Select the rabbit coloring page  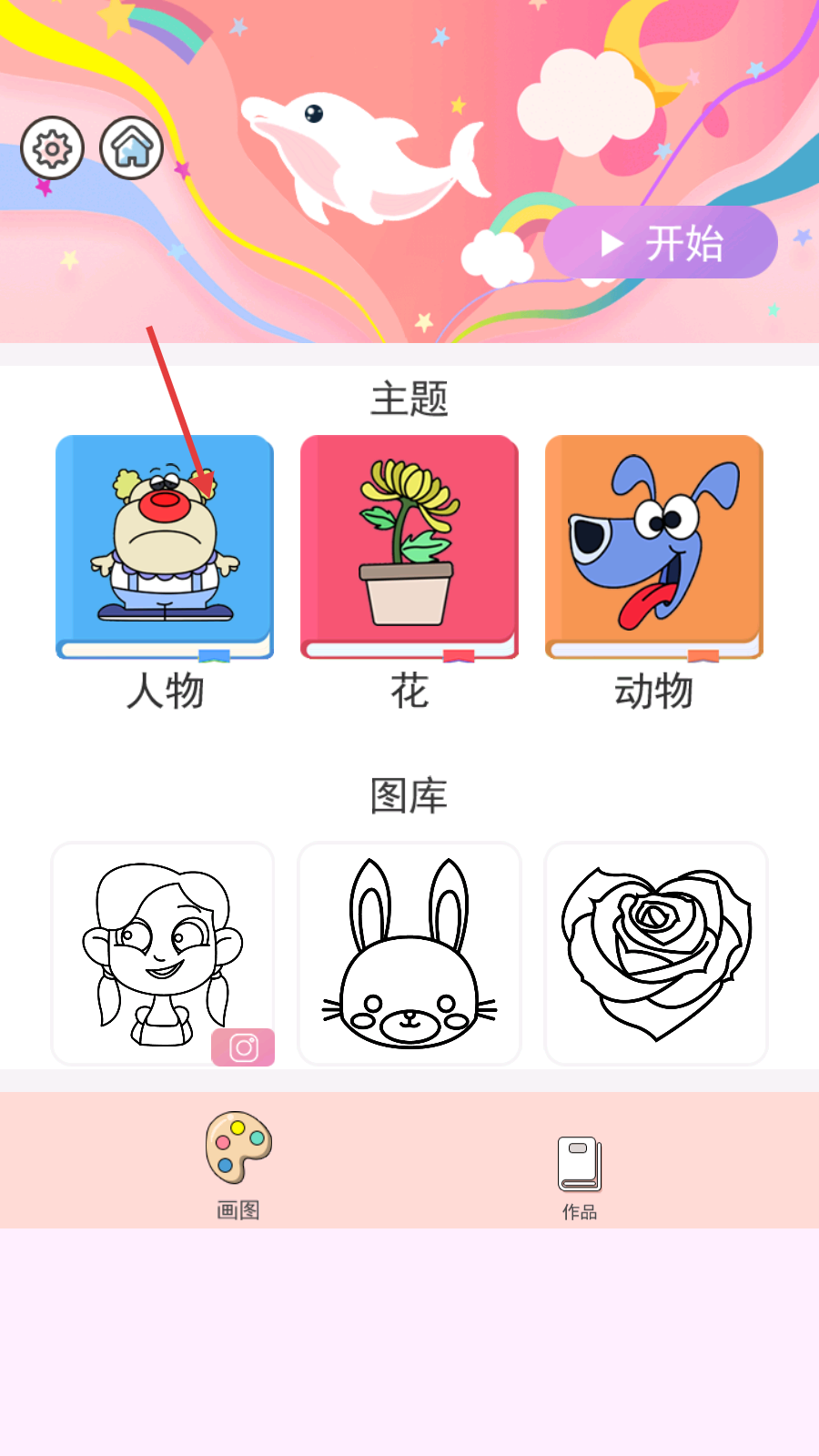click(x=409, y=953)
